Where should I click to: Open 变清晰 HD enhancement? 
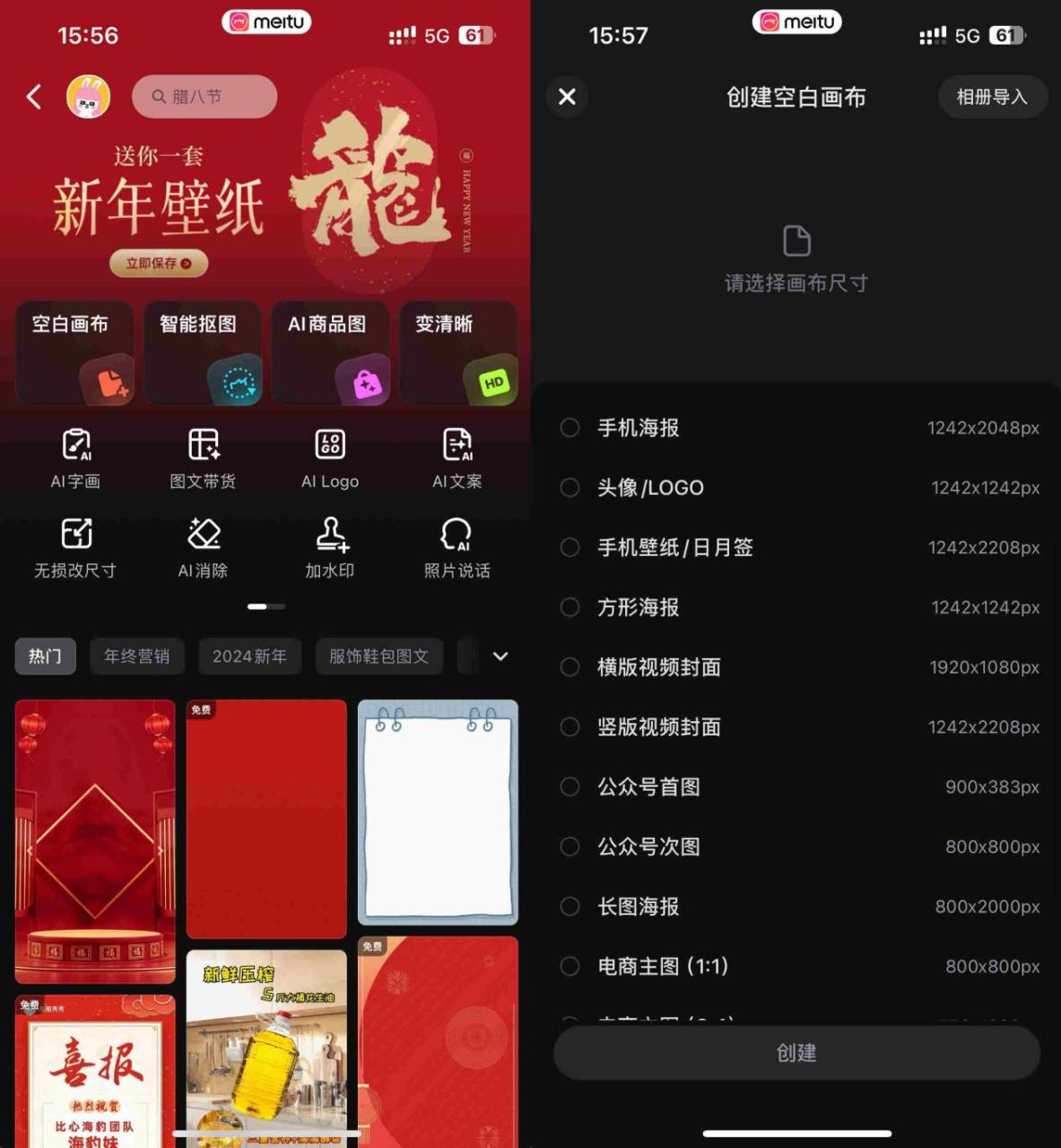(x=458, y=353)
